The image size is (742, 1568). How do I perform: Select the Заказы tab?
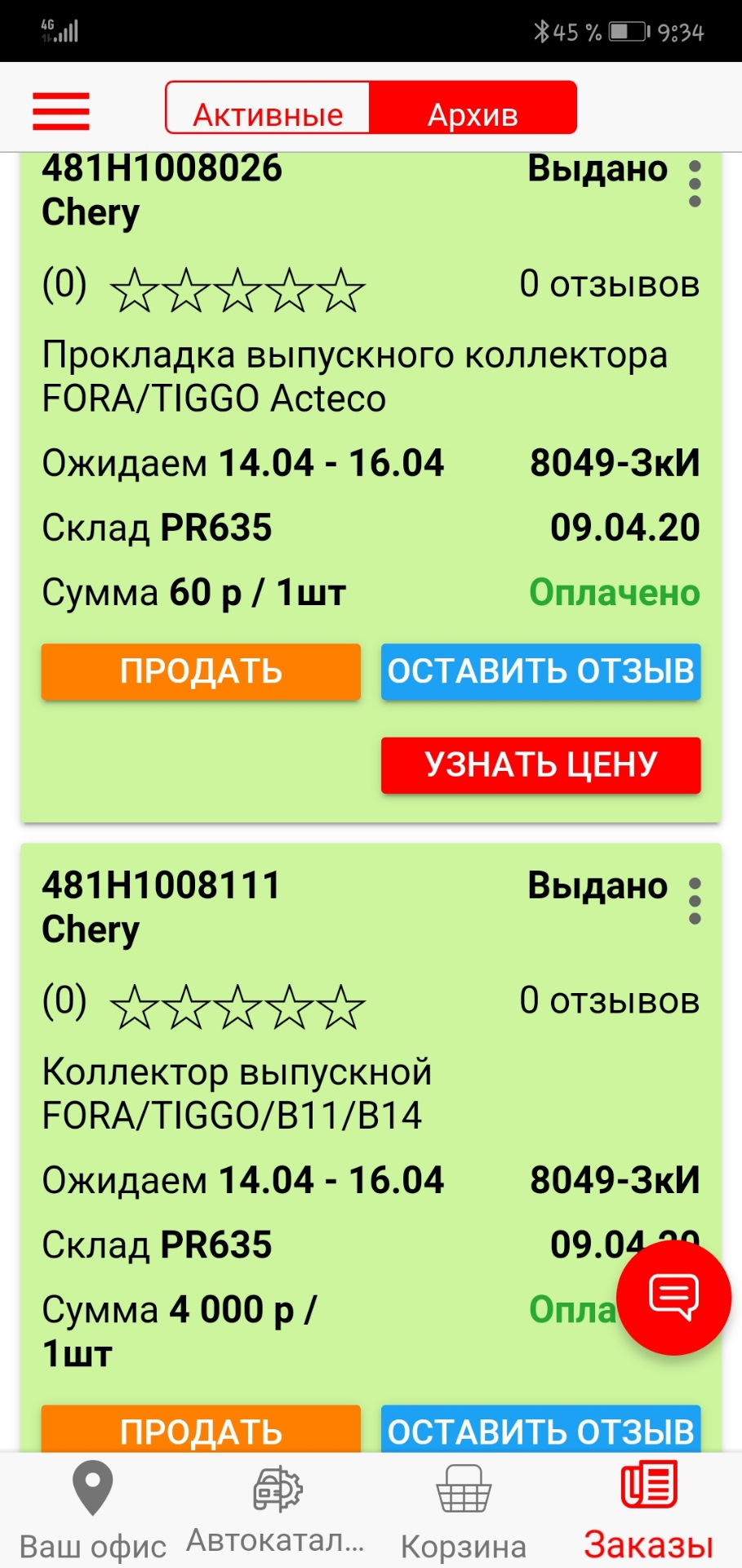coord(648,1511)
